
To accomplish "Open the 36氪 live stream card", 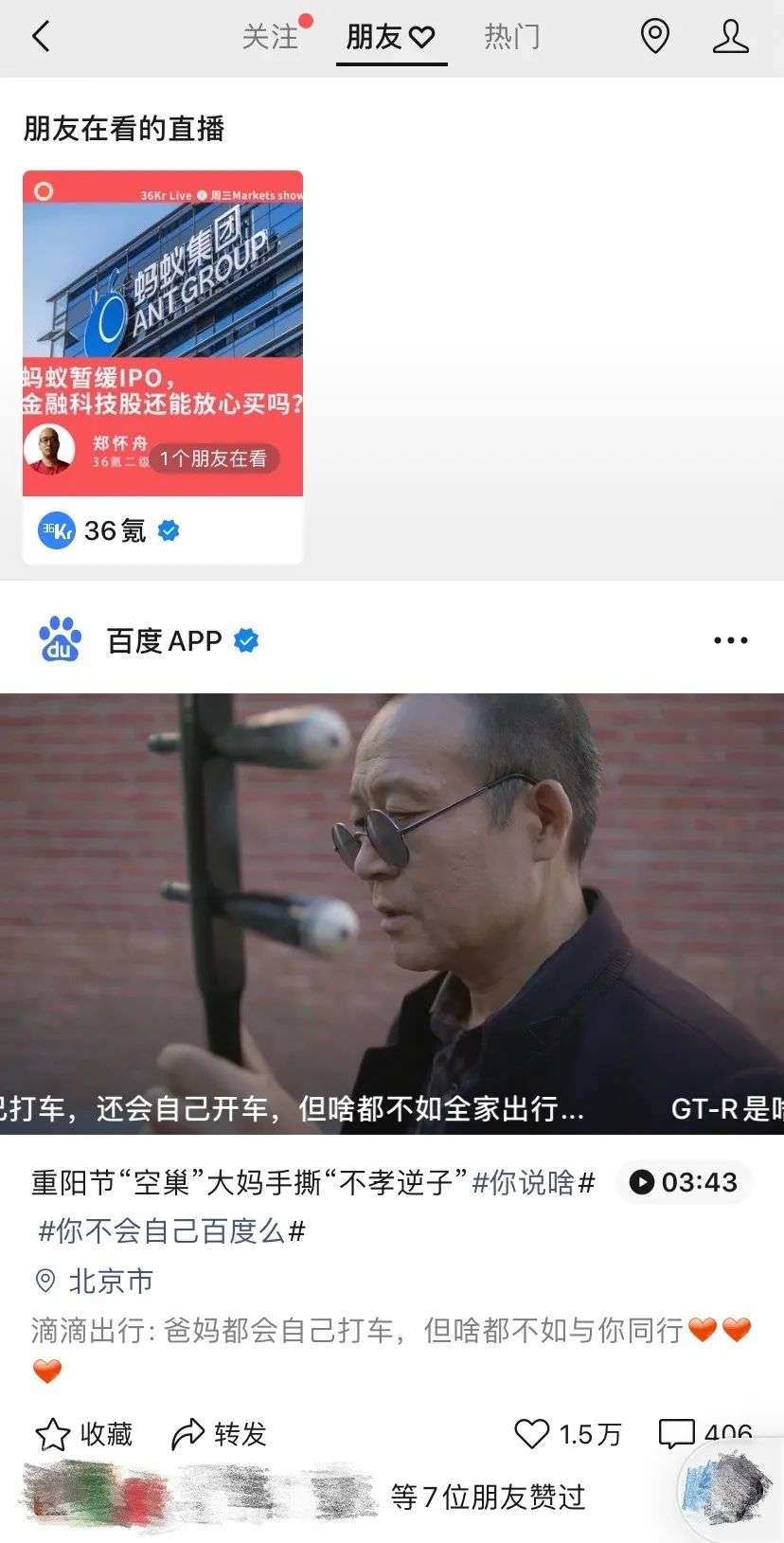I will point(163,367).
